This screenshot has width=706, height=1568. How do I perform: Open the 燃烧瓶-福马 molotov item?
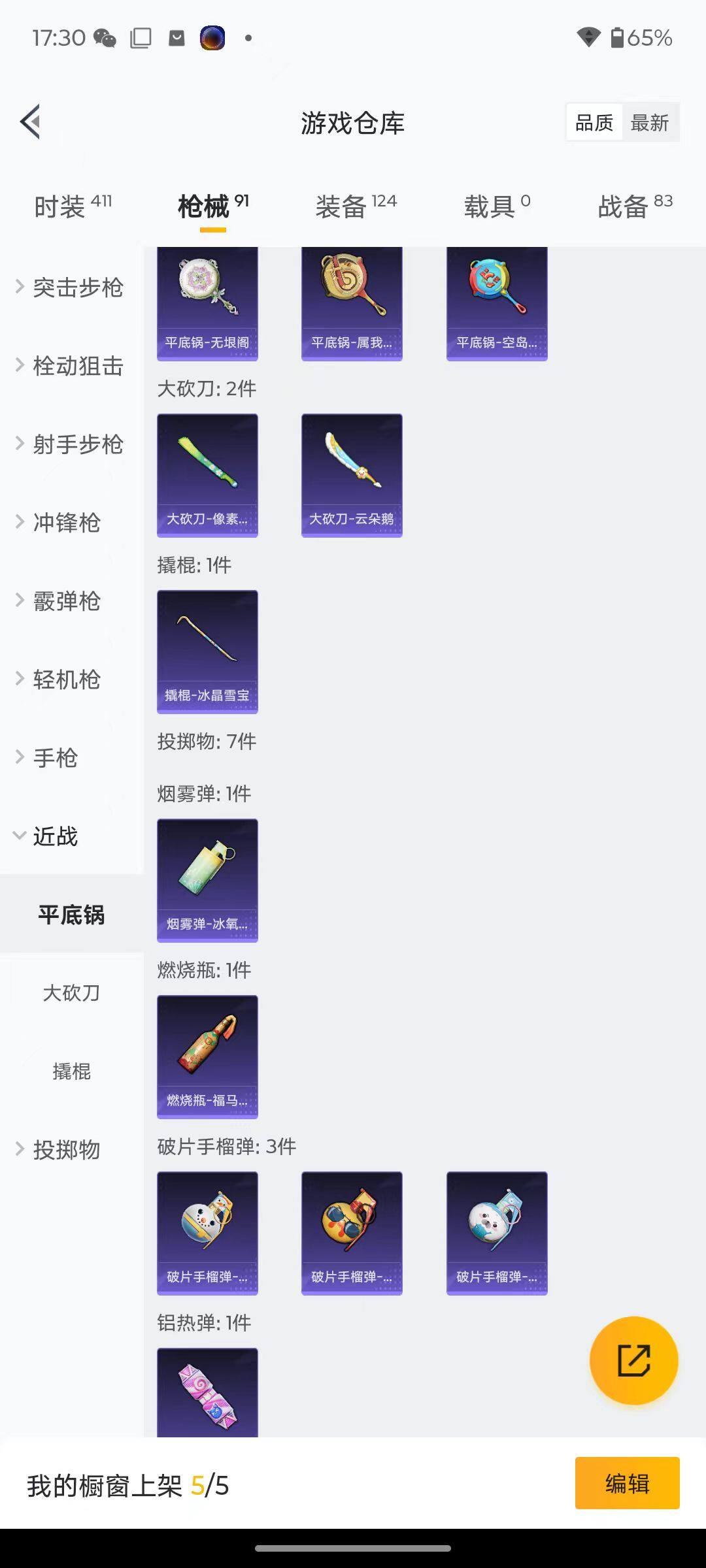pos(207,1056)
